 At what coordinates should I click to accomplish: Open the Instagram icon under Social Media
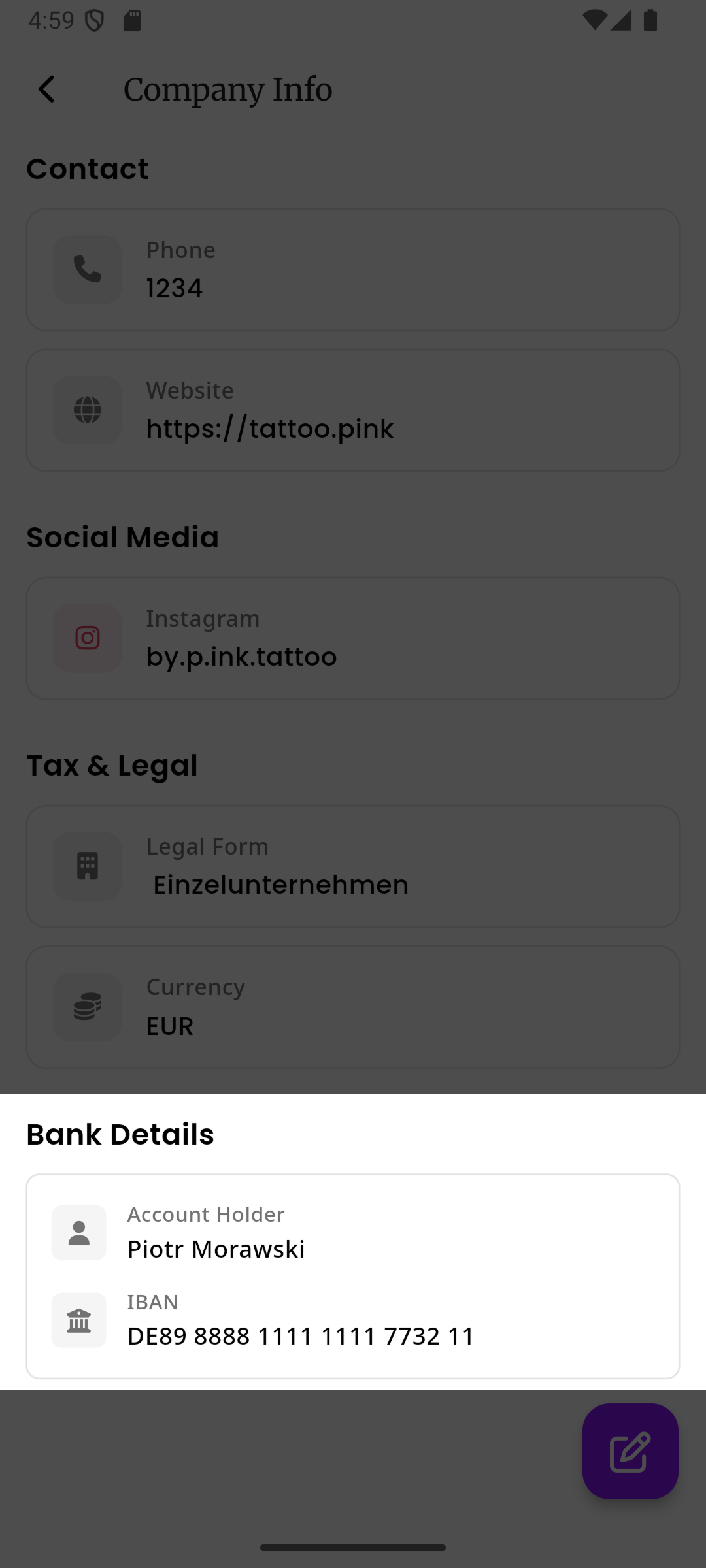coord(87,637)
